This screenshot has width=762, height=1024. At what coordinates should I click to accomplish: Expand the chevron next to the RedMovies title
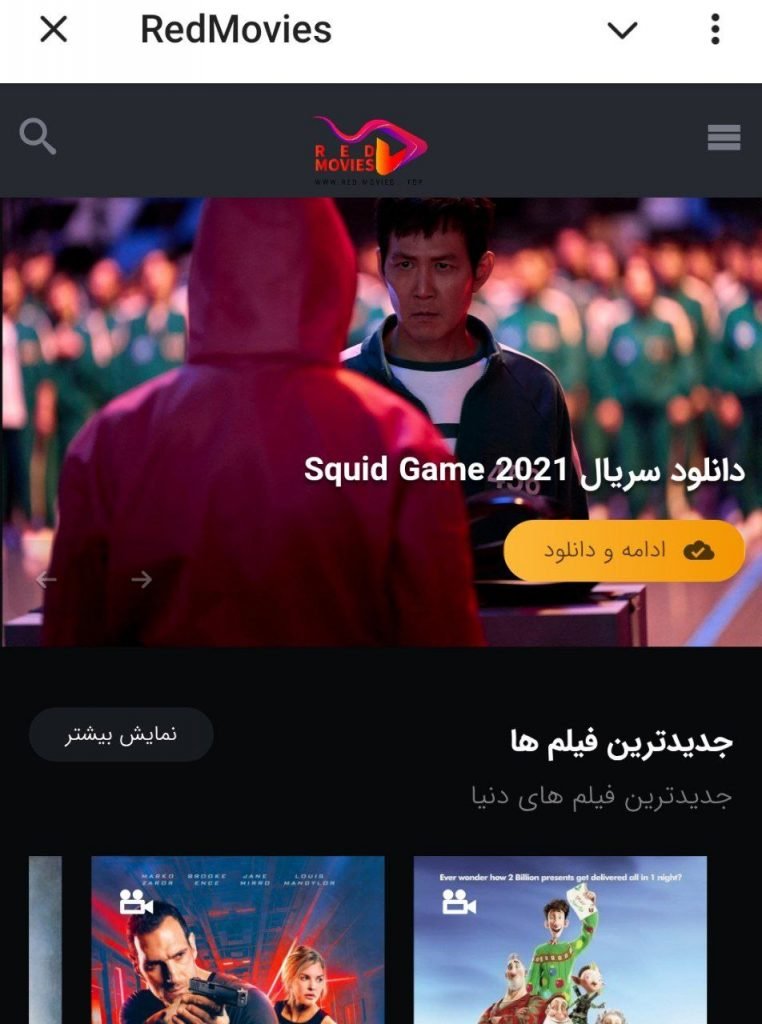click(623, 31)
